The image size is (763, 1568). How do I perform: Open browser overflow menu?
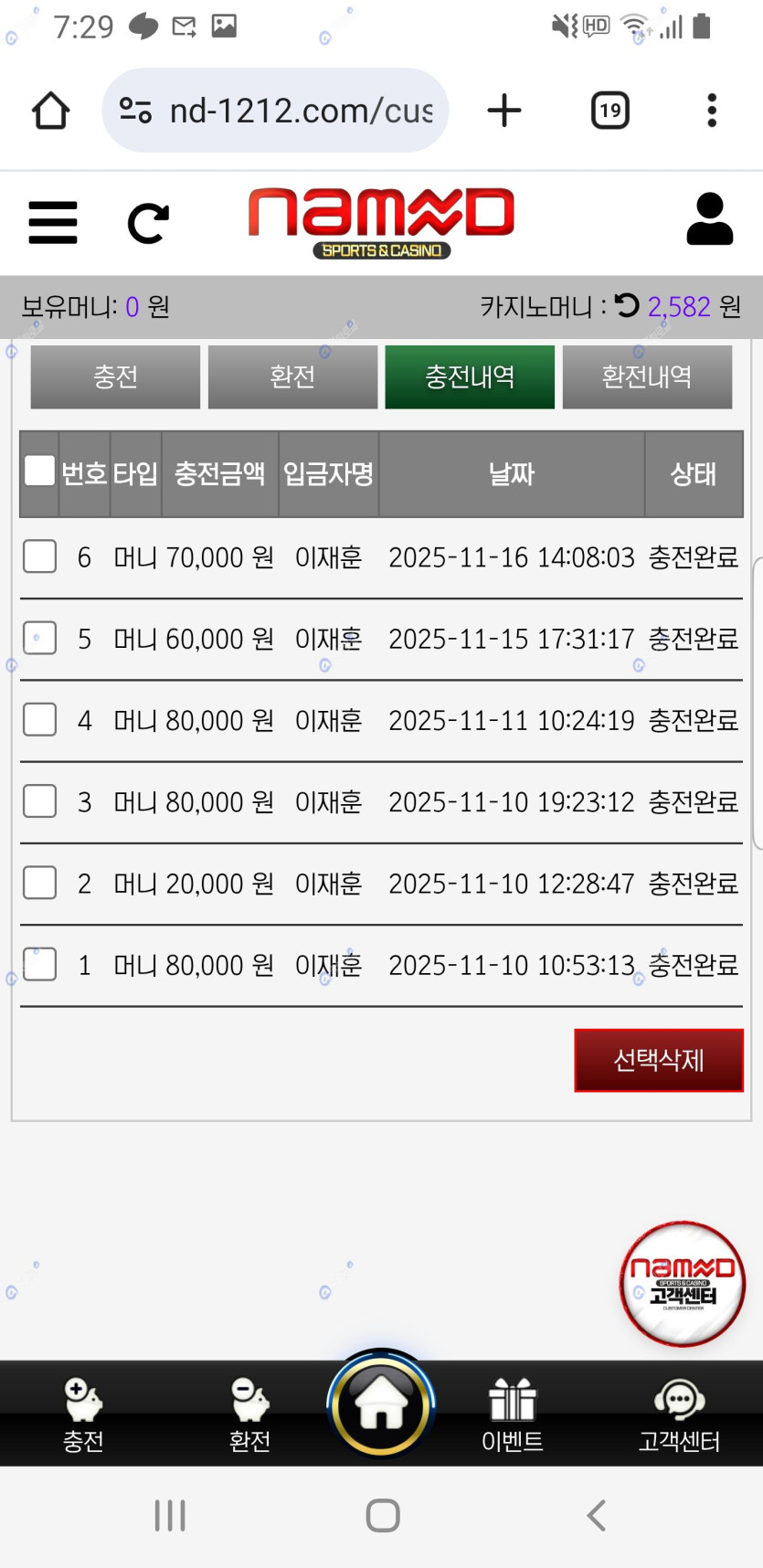(x=712, y=111)
